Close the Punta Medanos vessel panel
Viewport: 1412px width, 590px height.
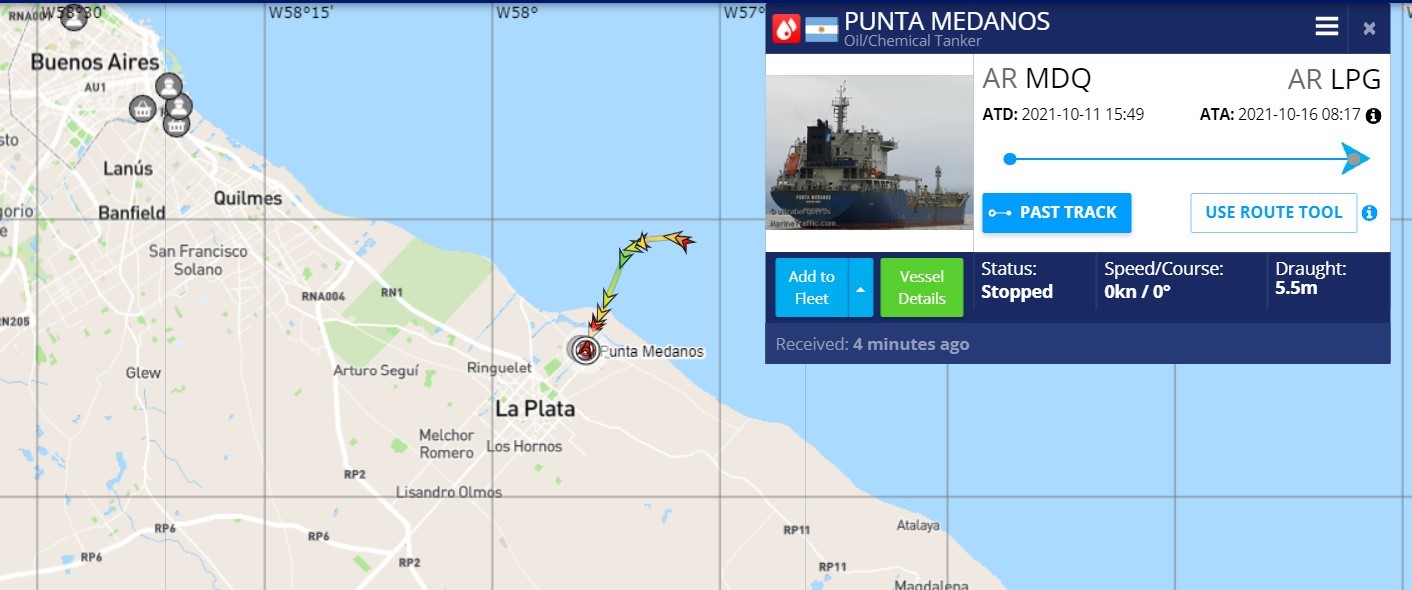click(1369, 28)
